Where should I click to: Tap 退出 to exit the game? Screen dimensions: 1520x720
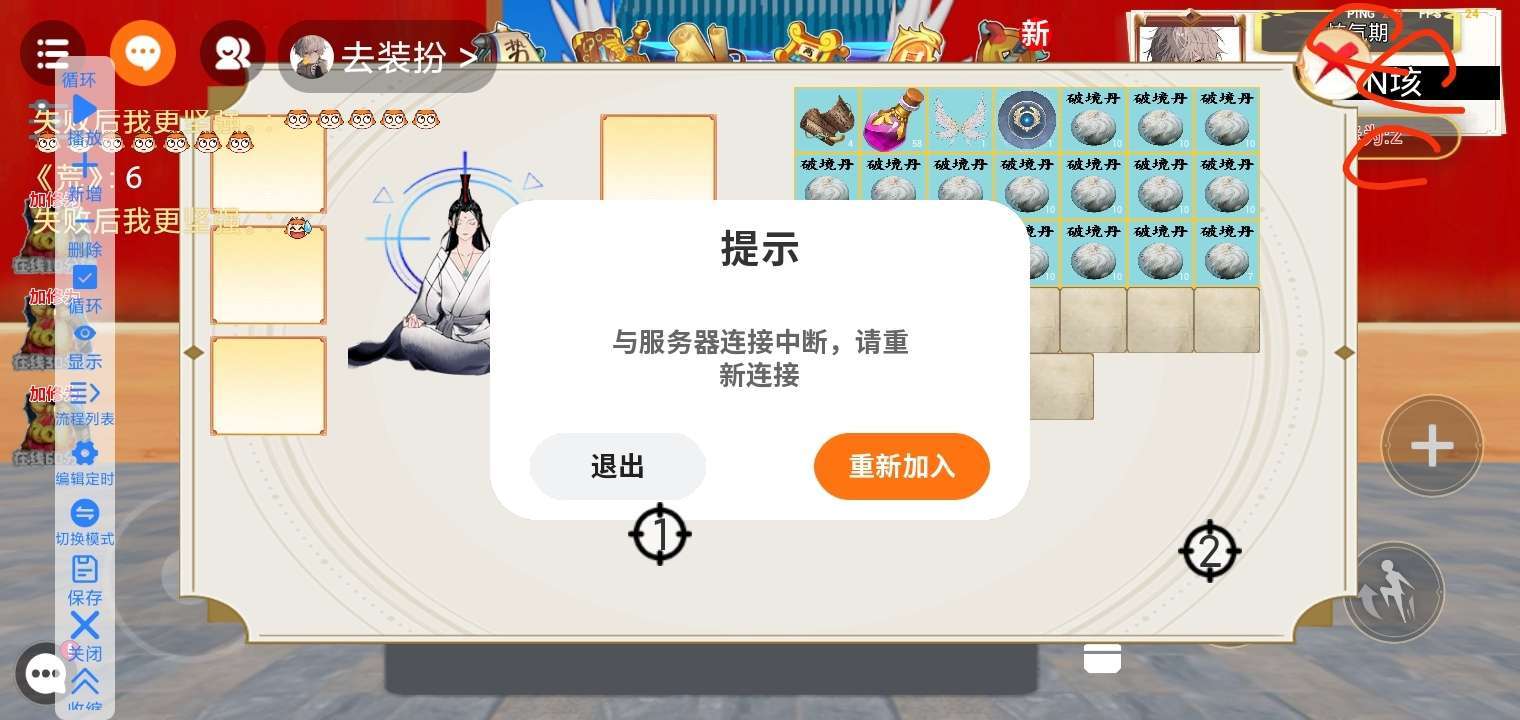coord(617,466)
